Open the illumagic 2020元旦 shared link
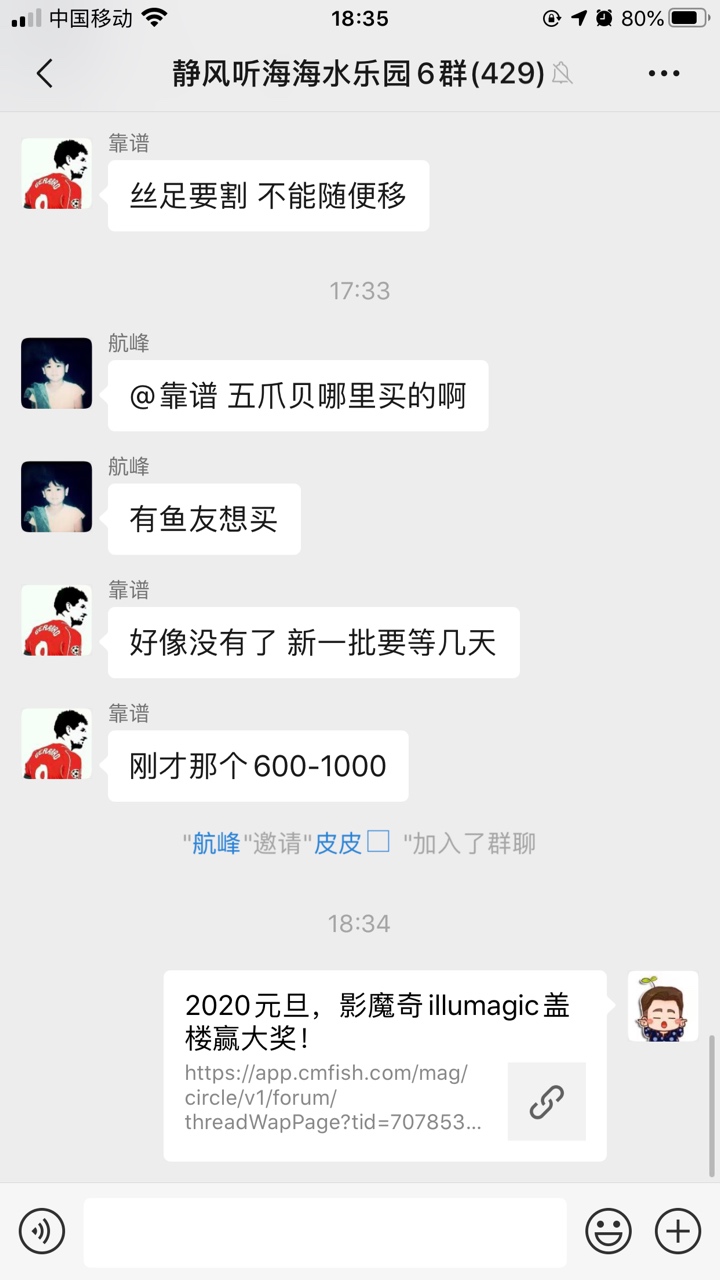 pos(385,1065)
